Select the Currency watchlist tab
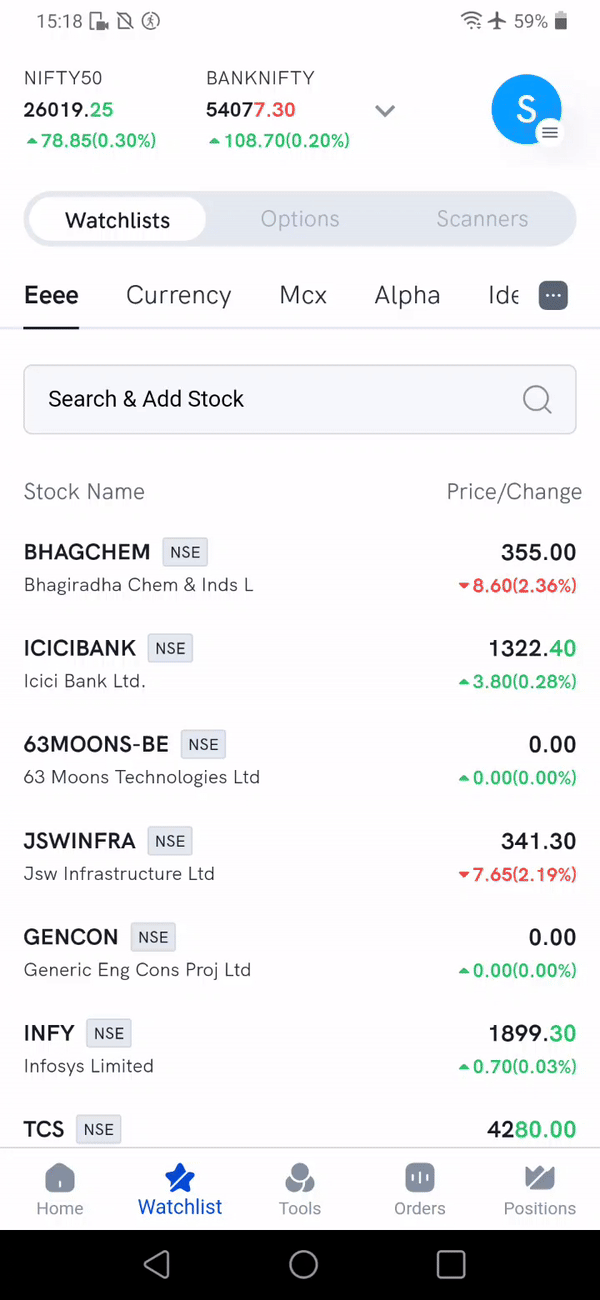Screen dimensions: 600x1300 point(178,295)
